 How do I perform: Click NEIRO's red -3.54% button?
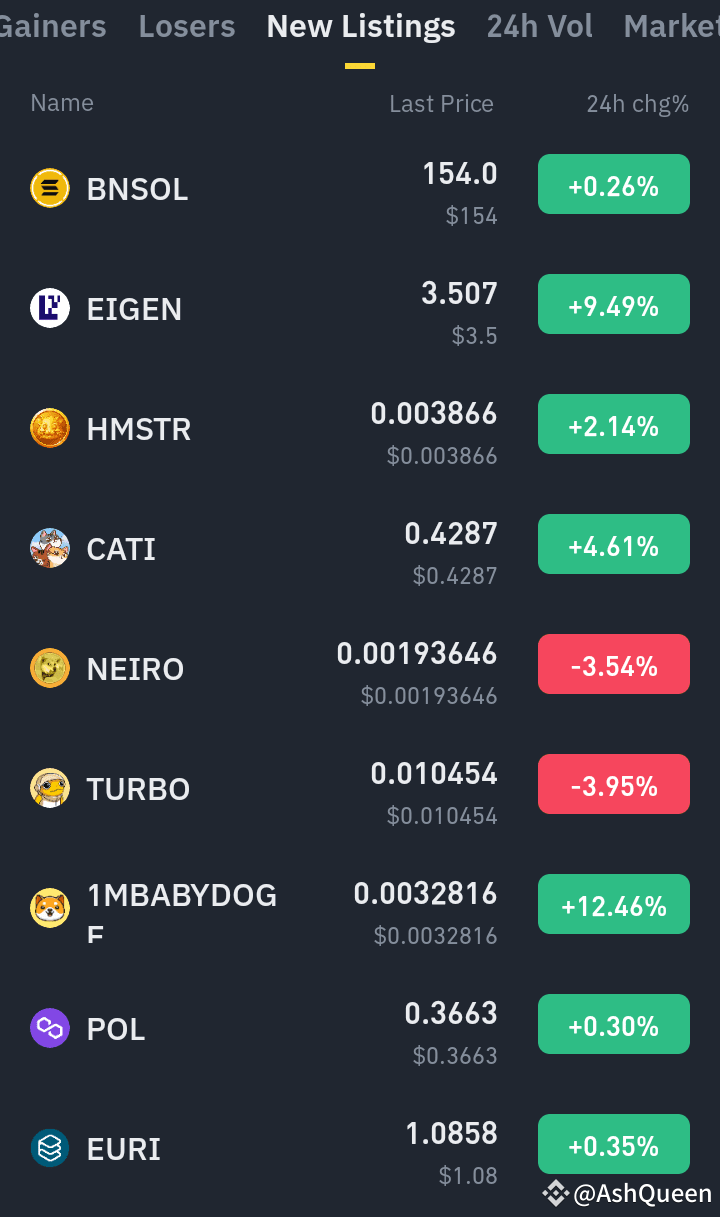(x=613, y=664)
